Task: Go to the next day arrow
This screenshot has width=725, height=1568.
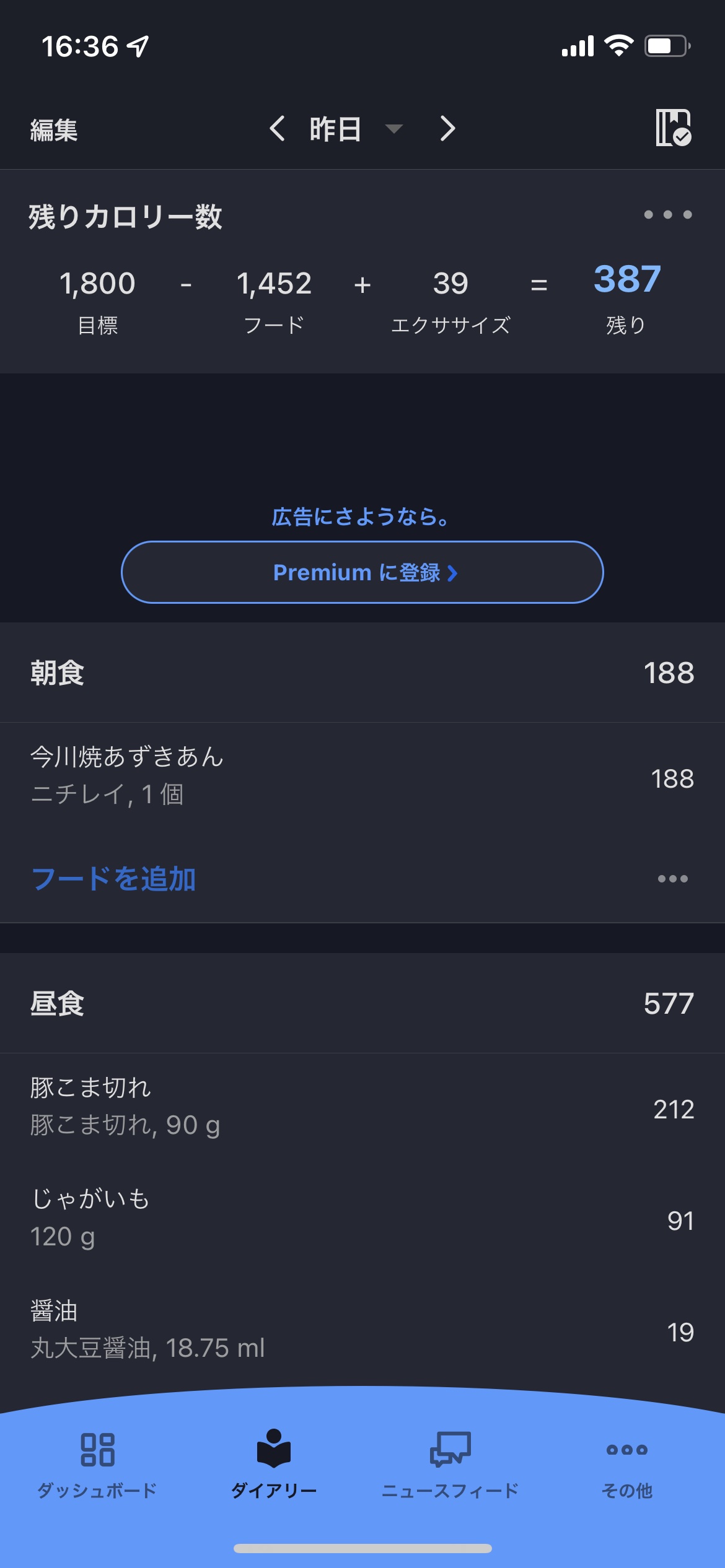Action: click(447, 129)
